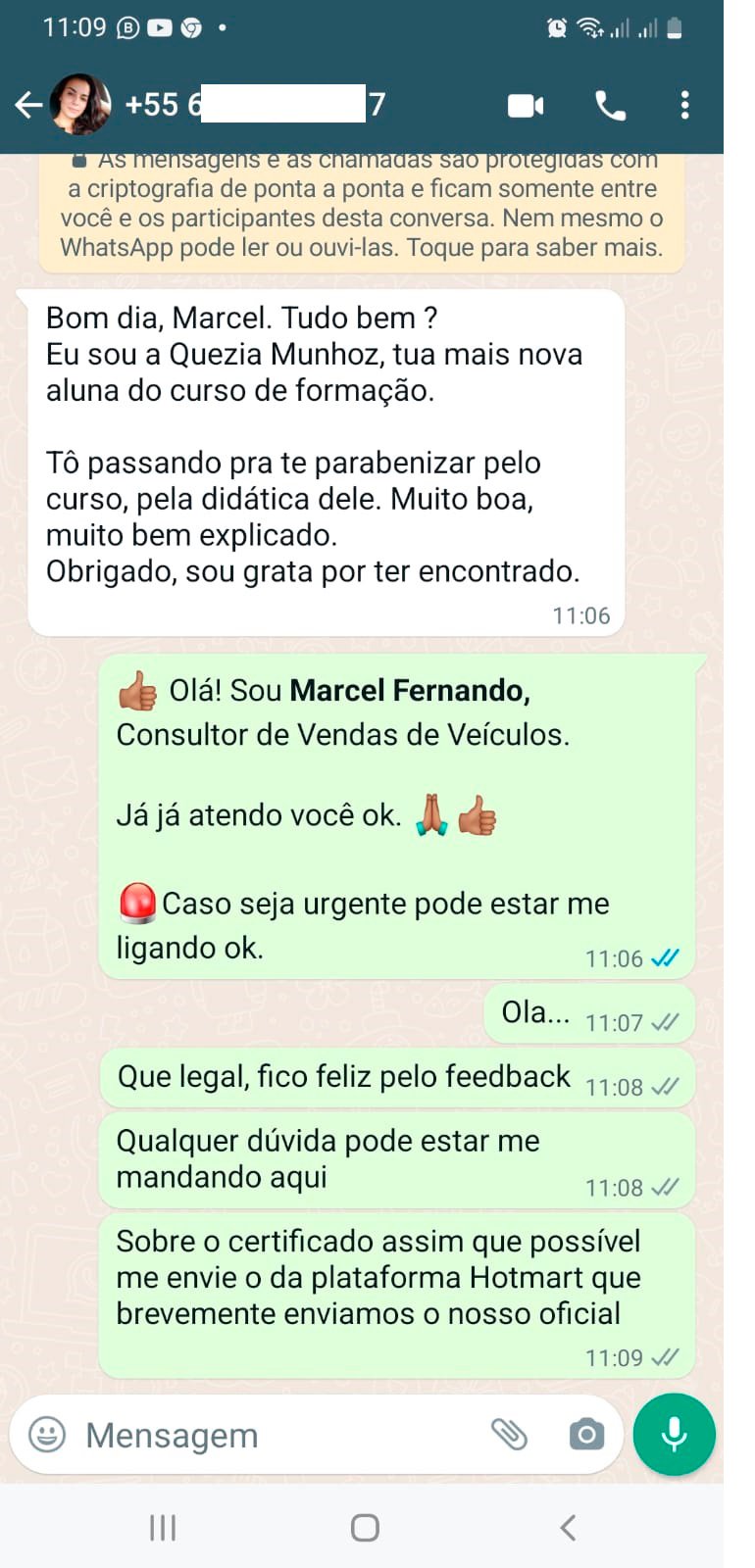Tap the Mensagem input field

(245, 1435)
